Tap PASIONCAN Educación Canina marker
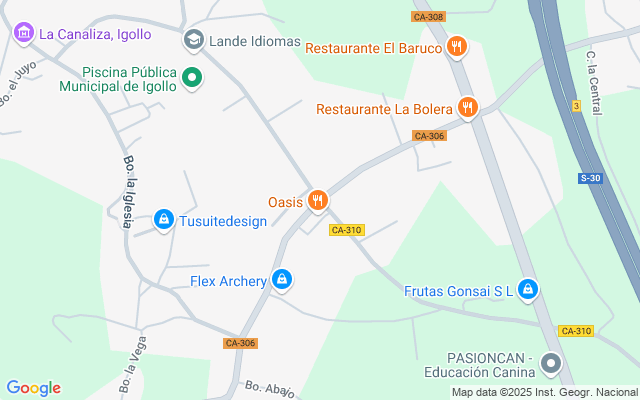This screenshot has width=640, height=400. [551, 363]
